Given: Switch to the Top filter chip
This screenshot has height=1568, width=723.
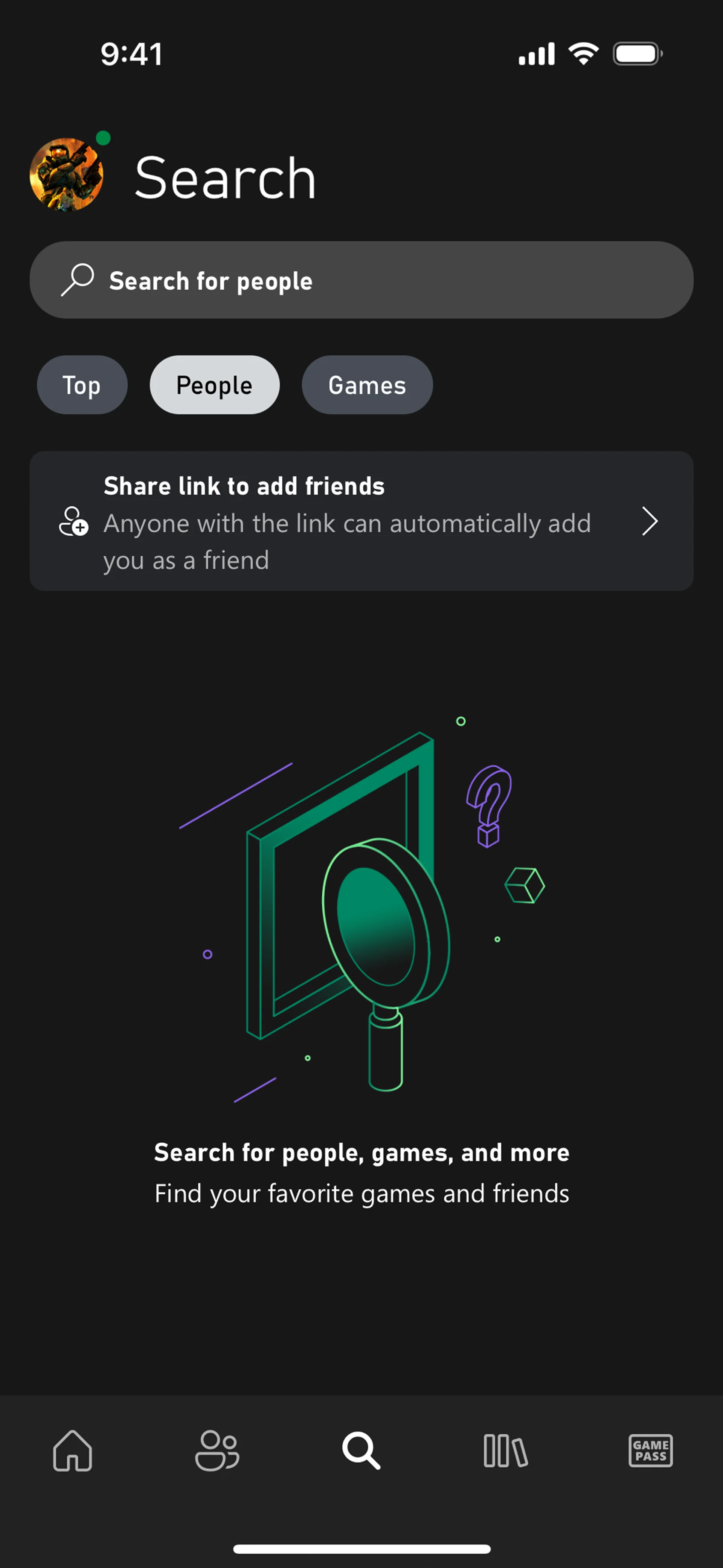Looking at the screenshot, I should pyautogui.click(x=82, y=385).
